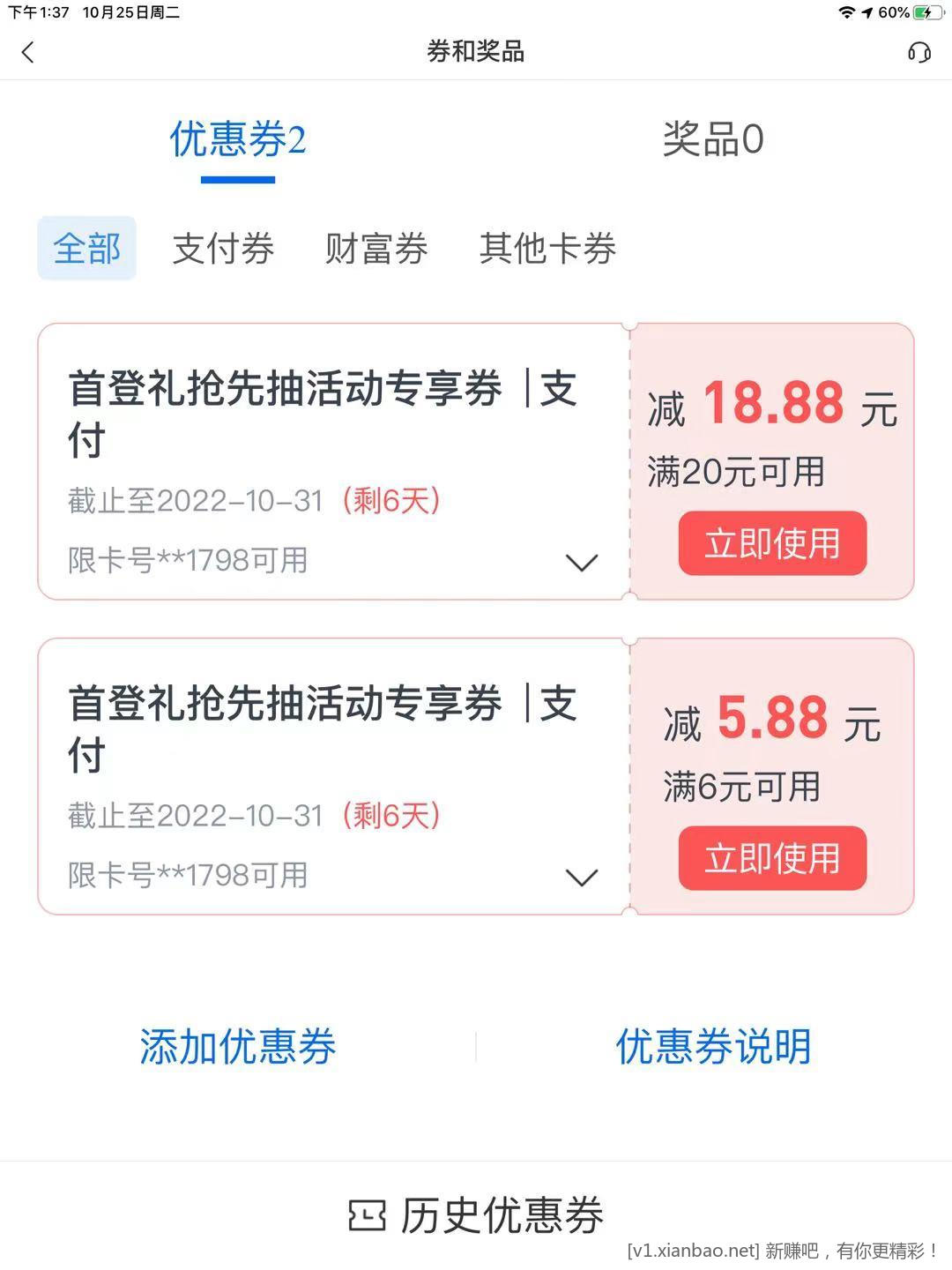Use the 18.88 元 coupon now
The image size is (952, 1270).
(x=772, y=543)
